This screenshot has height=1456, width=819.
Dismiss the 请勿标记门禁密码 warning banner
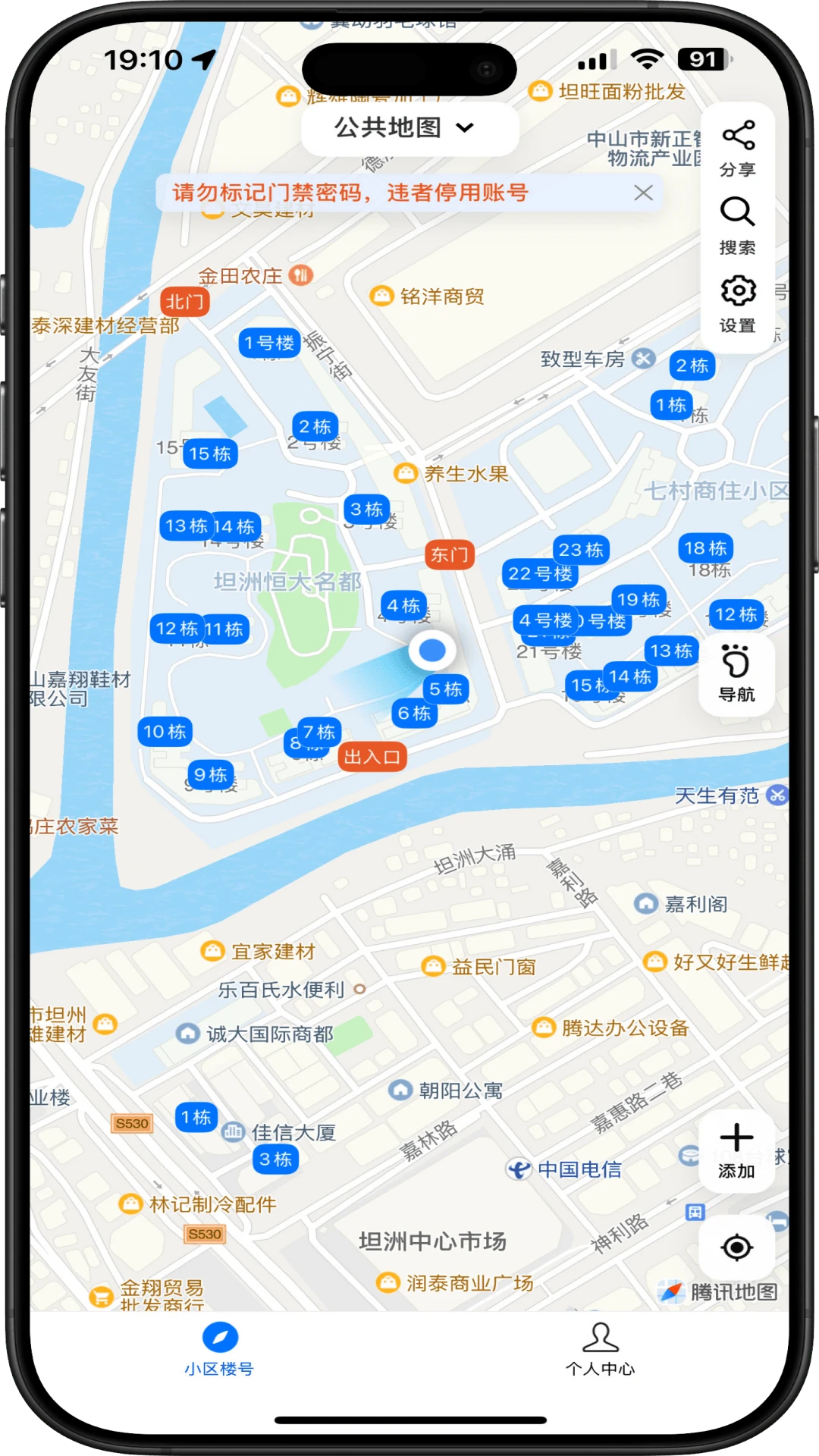pos(643,193)
